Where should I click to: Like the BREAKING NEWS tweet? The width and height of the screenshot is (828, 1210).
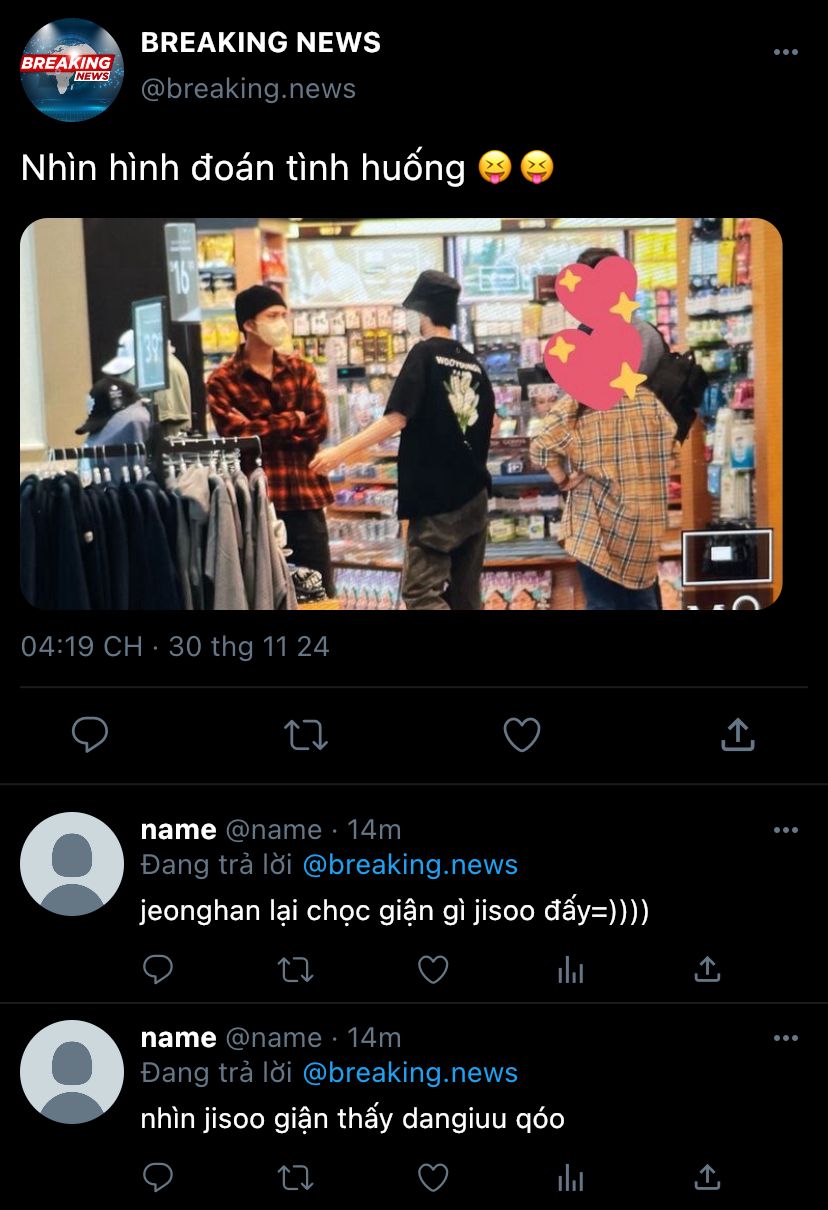tap(521, 736)
